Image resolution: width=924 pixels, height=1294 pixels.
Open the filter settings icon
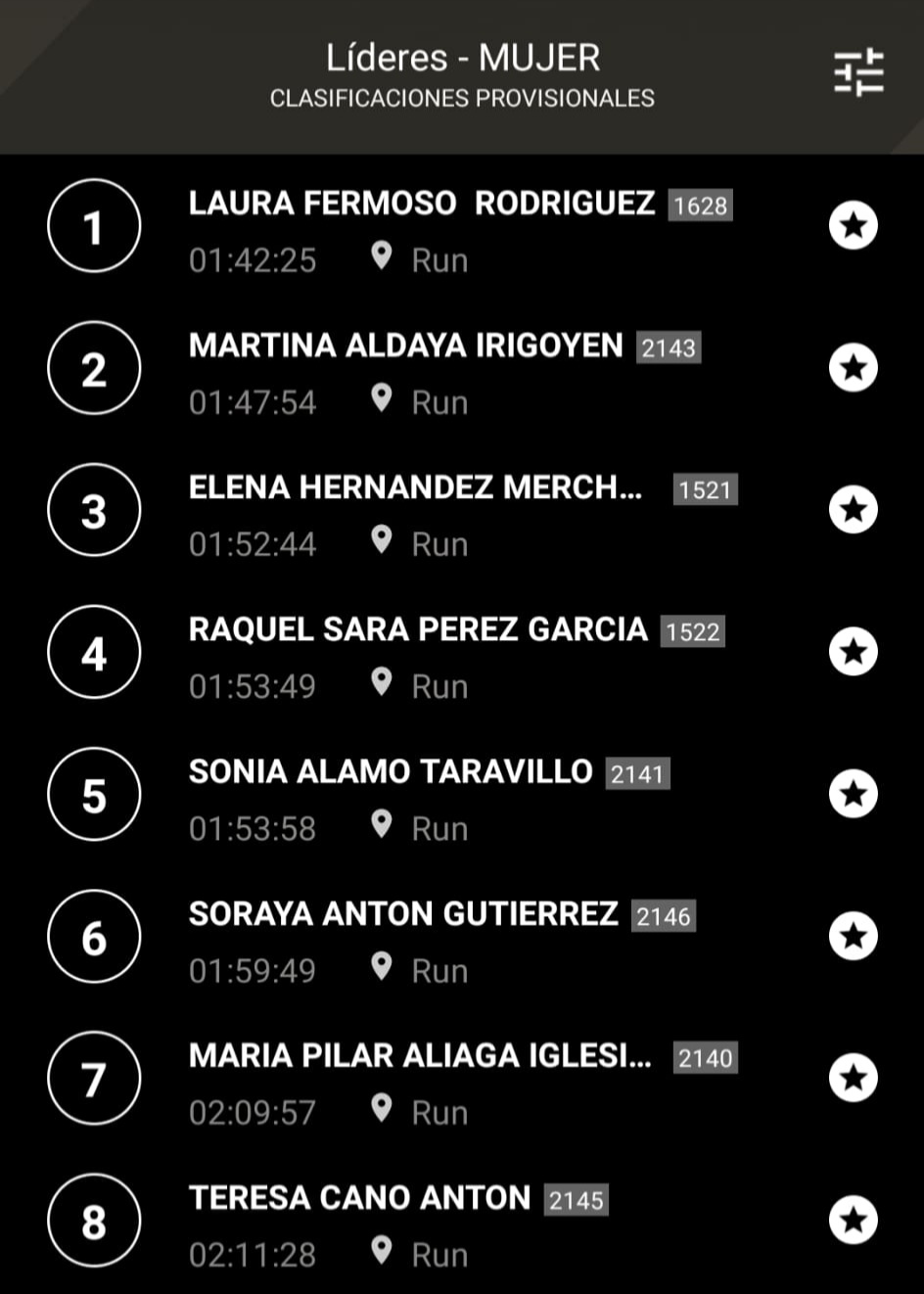(x=858, y=73)
